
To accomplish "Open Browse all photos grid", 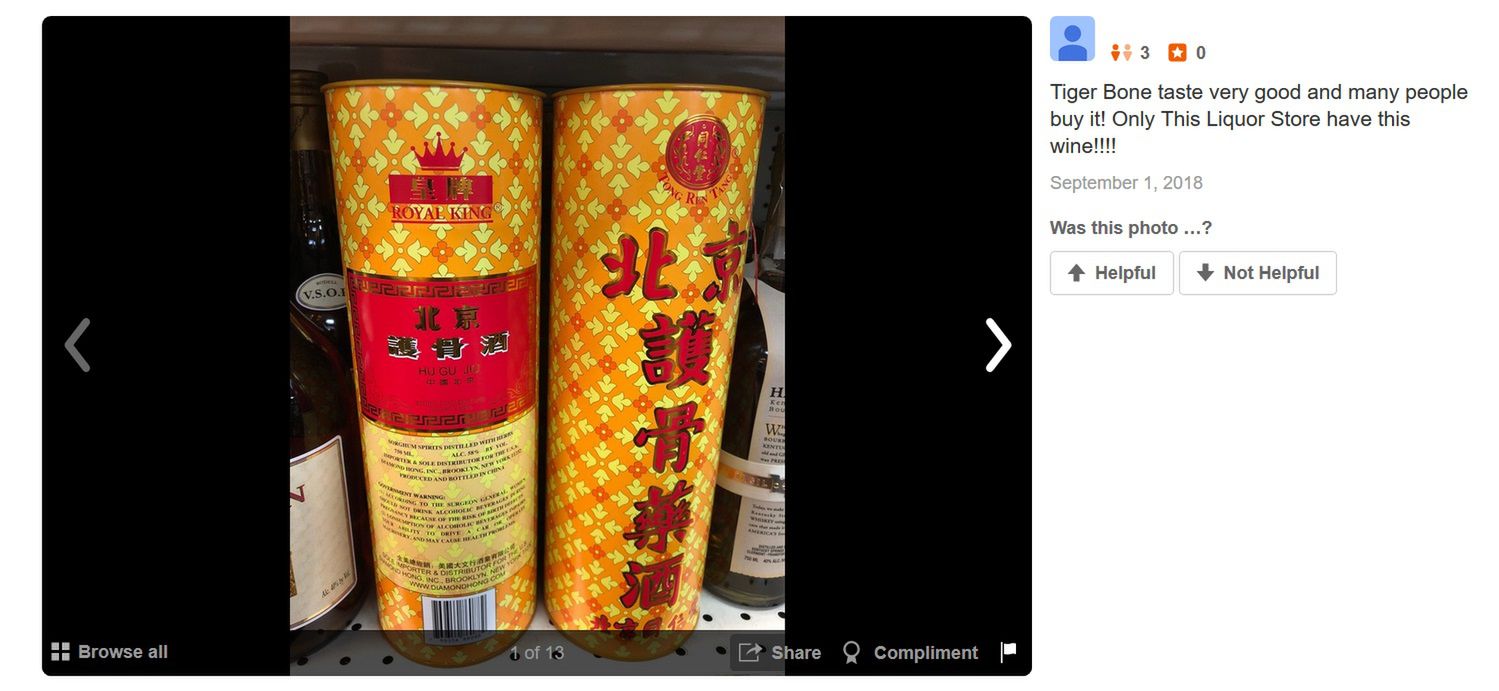I will click(109, 652).
